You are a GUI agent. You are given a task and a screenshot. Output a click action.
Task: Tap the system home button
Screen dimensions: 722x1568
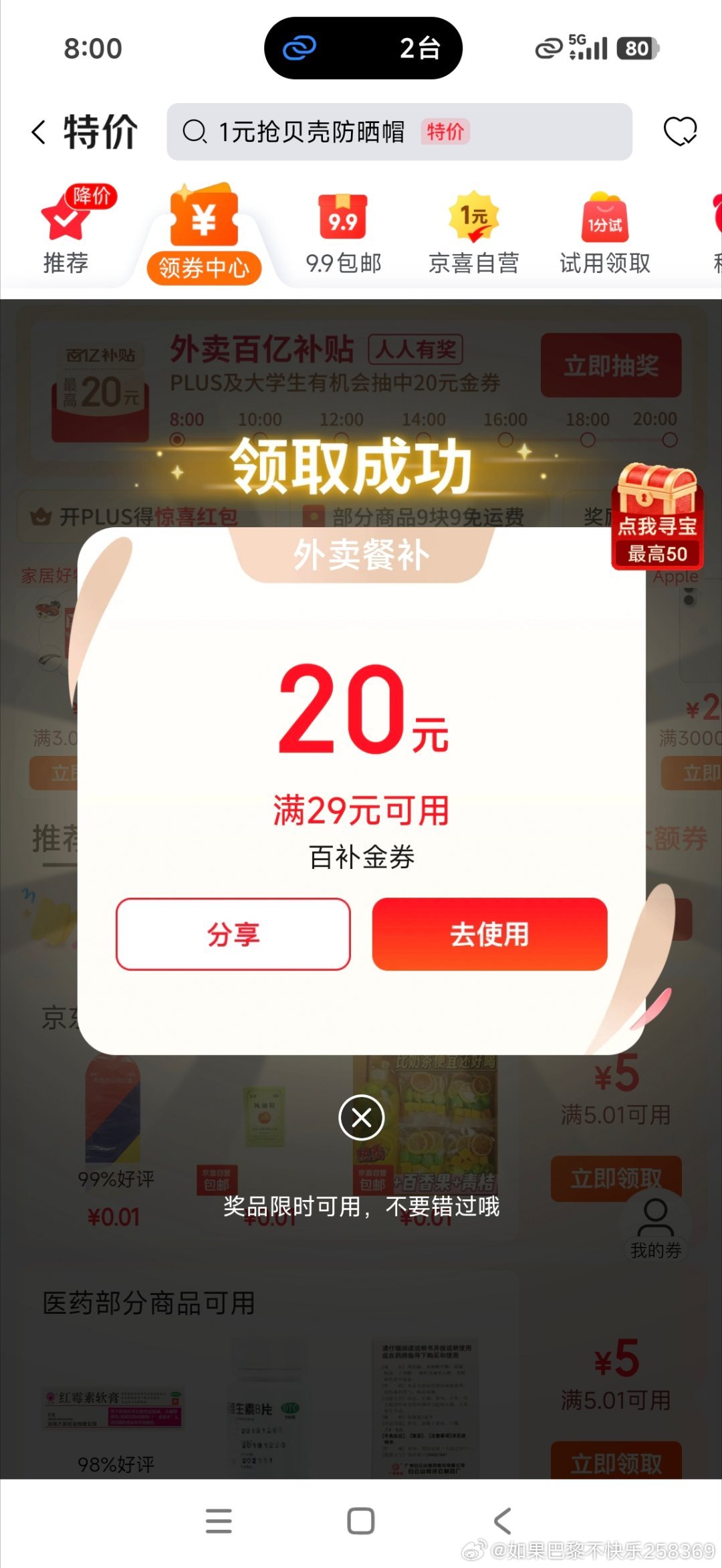(x=361, y=1521)
